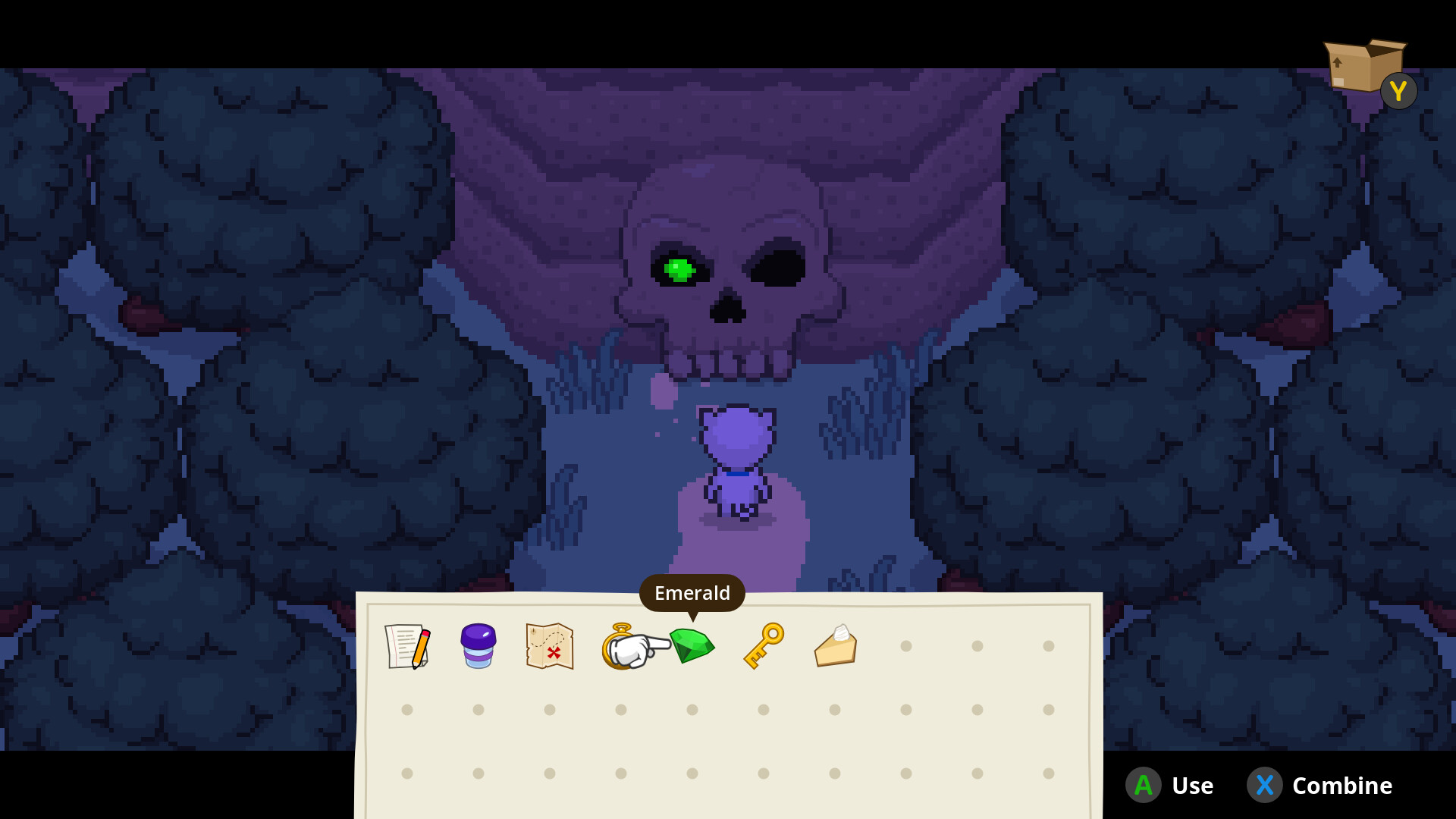The image size is (1456, 819).
Task: Tap the Use button
Action: pyautogui.click(x=1170, y=786)
